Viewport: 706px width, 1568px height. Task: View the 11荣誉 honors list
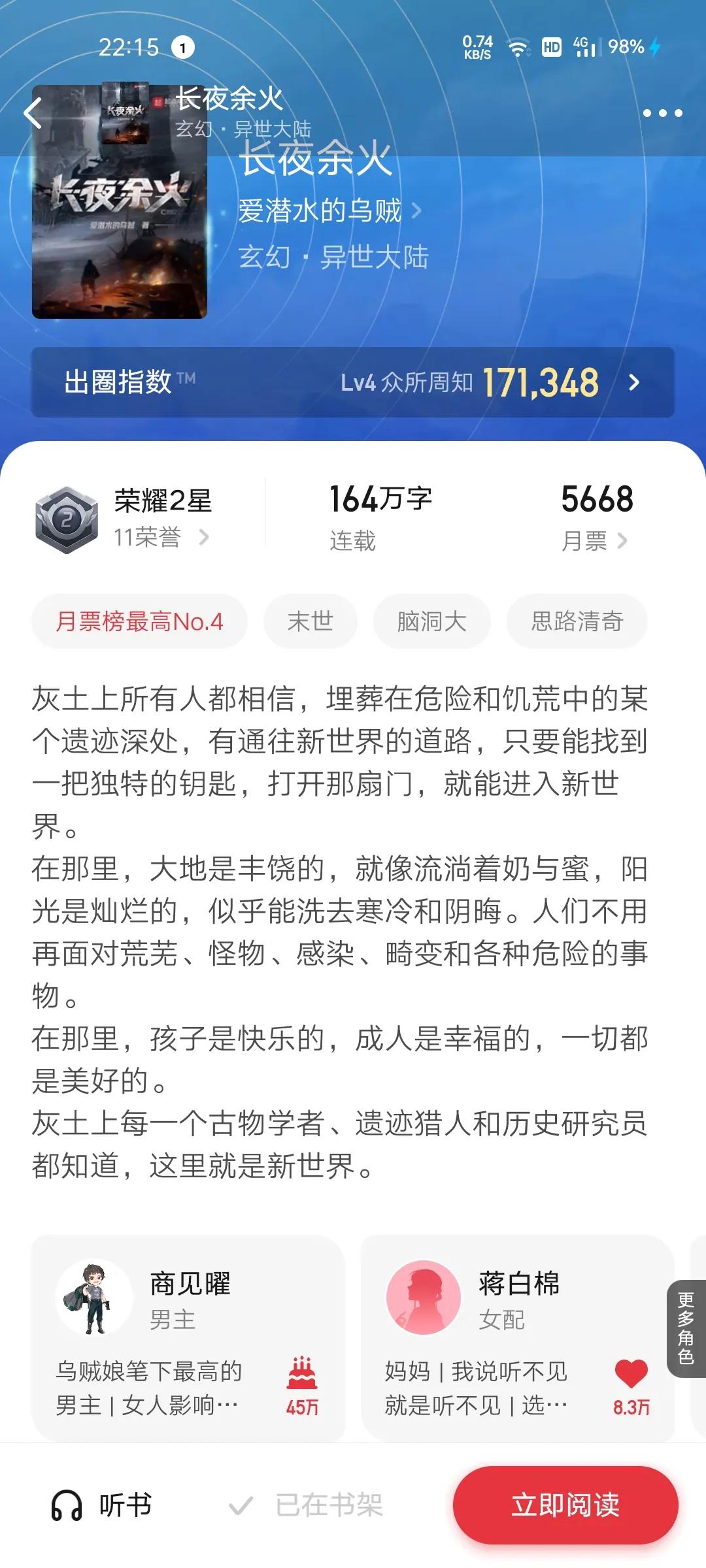[161, 538]
